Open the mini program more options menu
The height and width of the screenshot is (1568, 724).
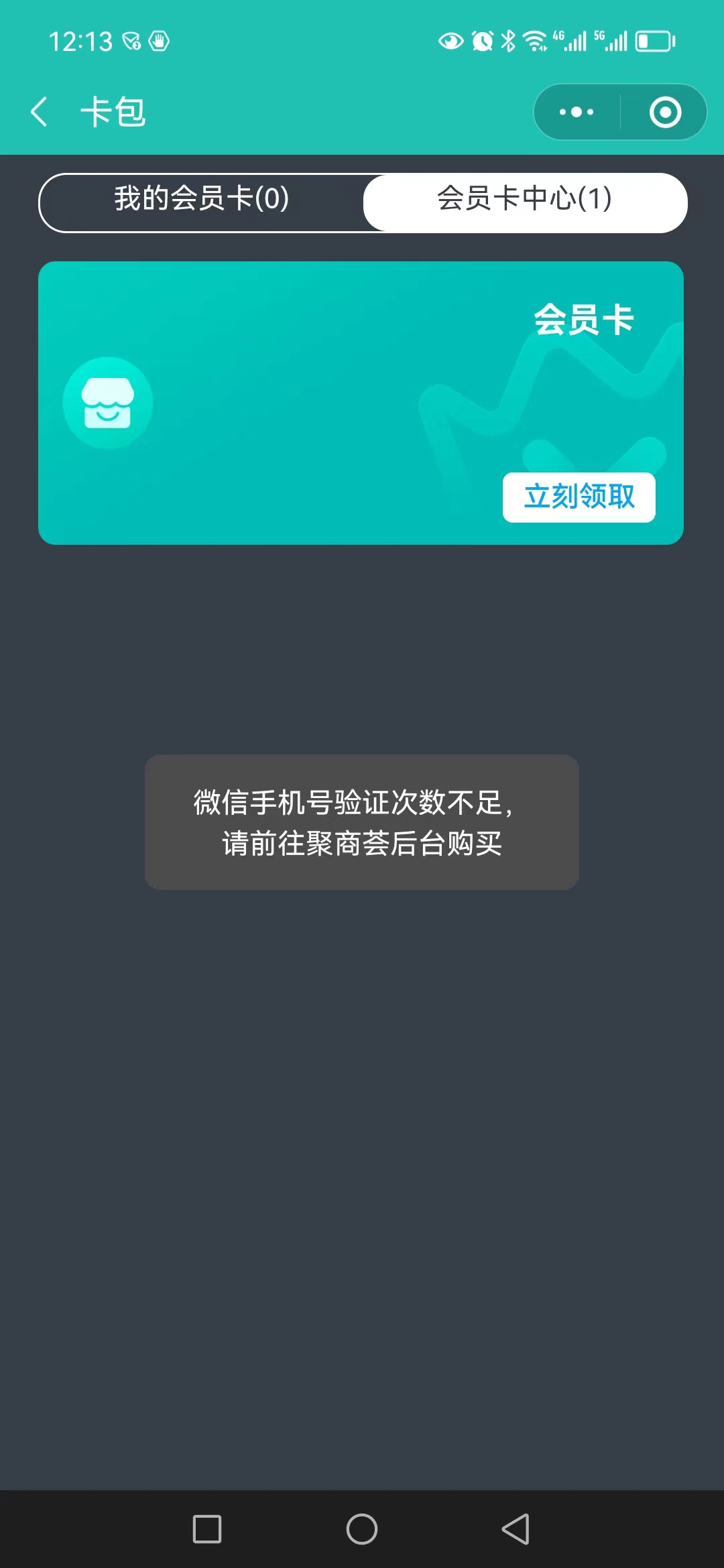point(577,112)
